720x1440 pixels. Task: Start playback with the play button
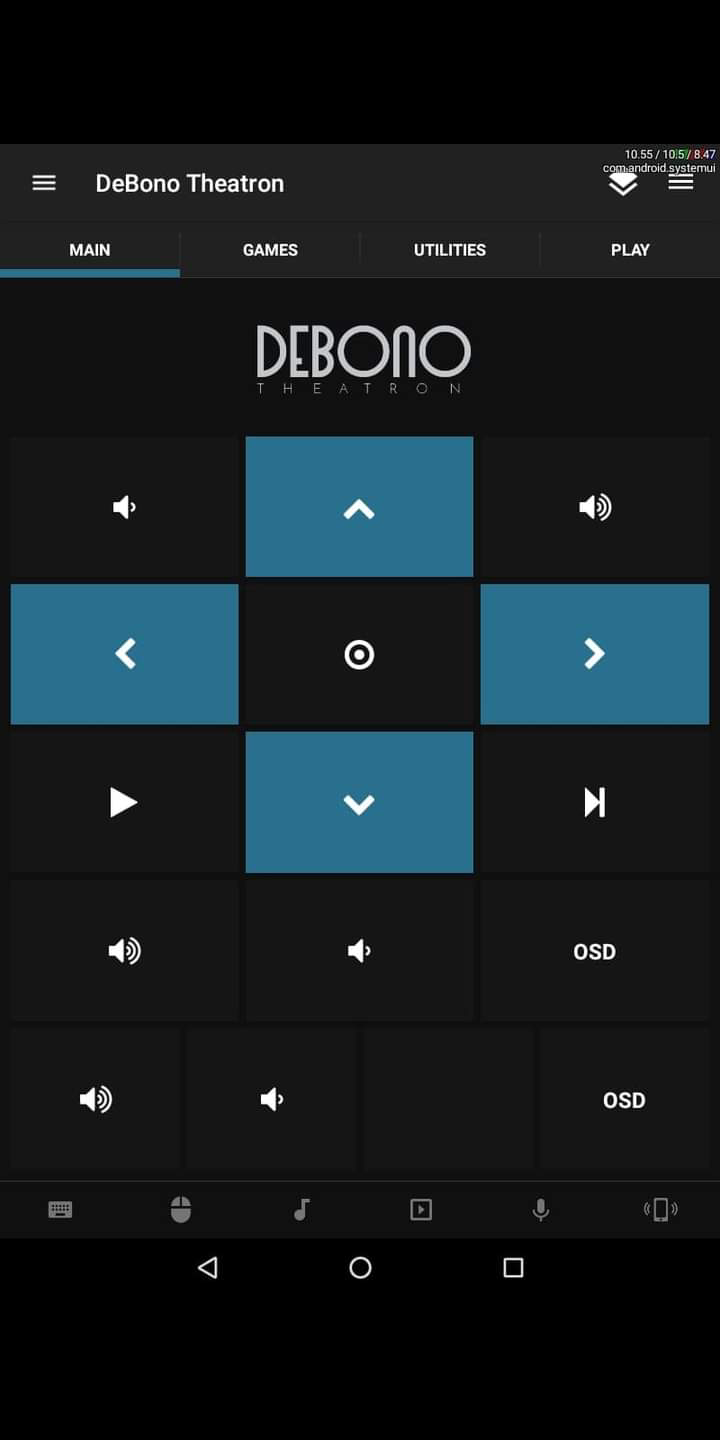point(124,802)
